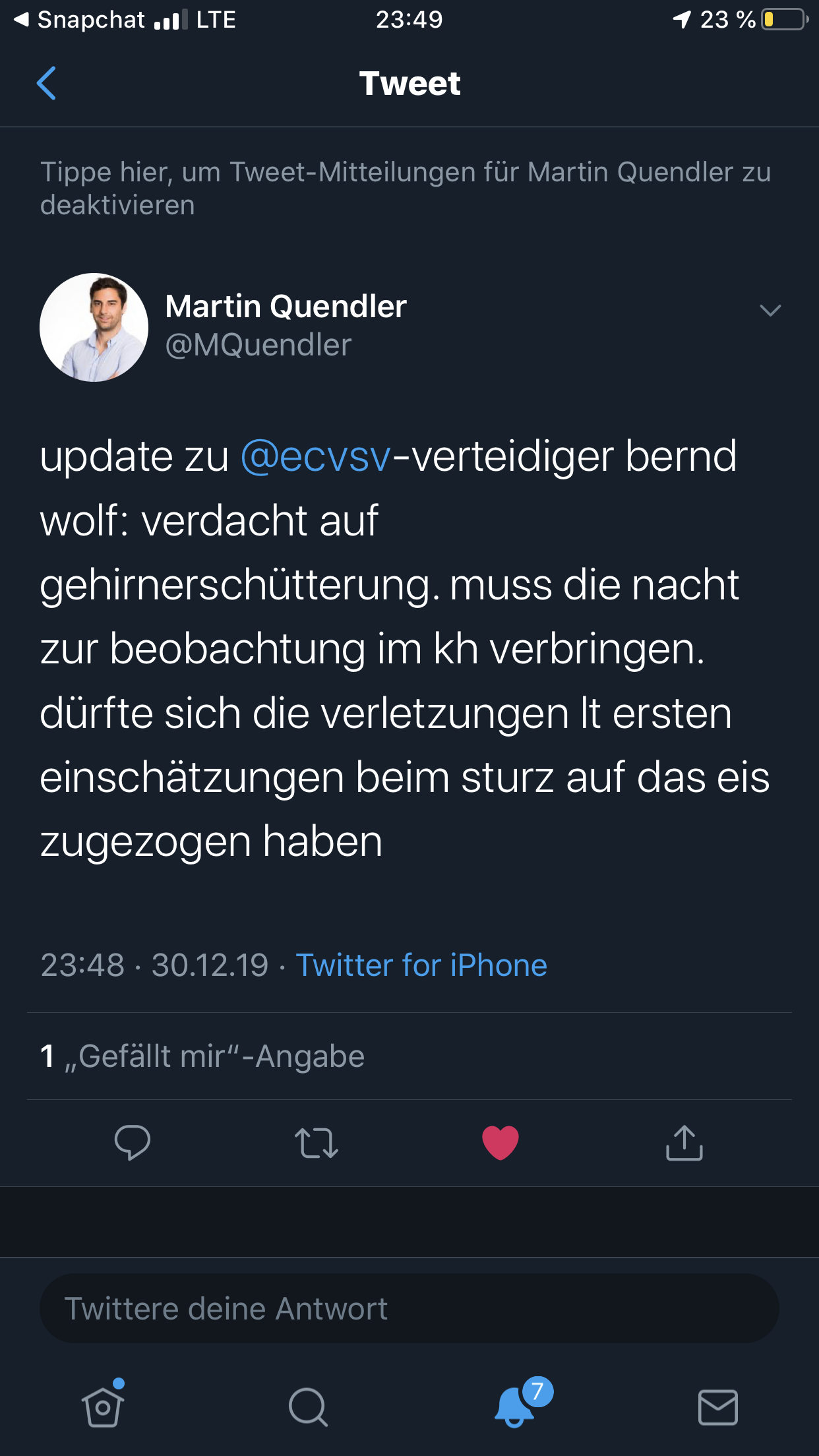This screenshot has height=1456, width=819.
Task: Switch to the Home tab
Action: tap(103, 1406)
